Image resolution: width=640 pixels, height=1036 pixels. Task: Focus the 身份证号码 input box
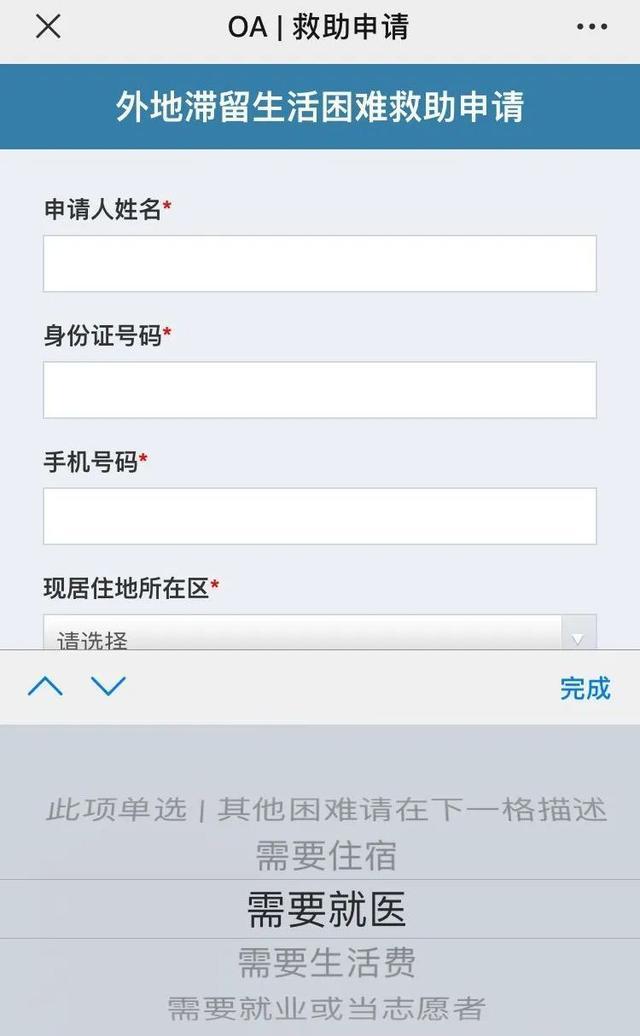click(x=320, y=390)
